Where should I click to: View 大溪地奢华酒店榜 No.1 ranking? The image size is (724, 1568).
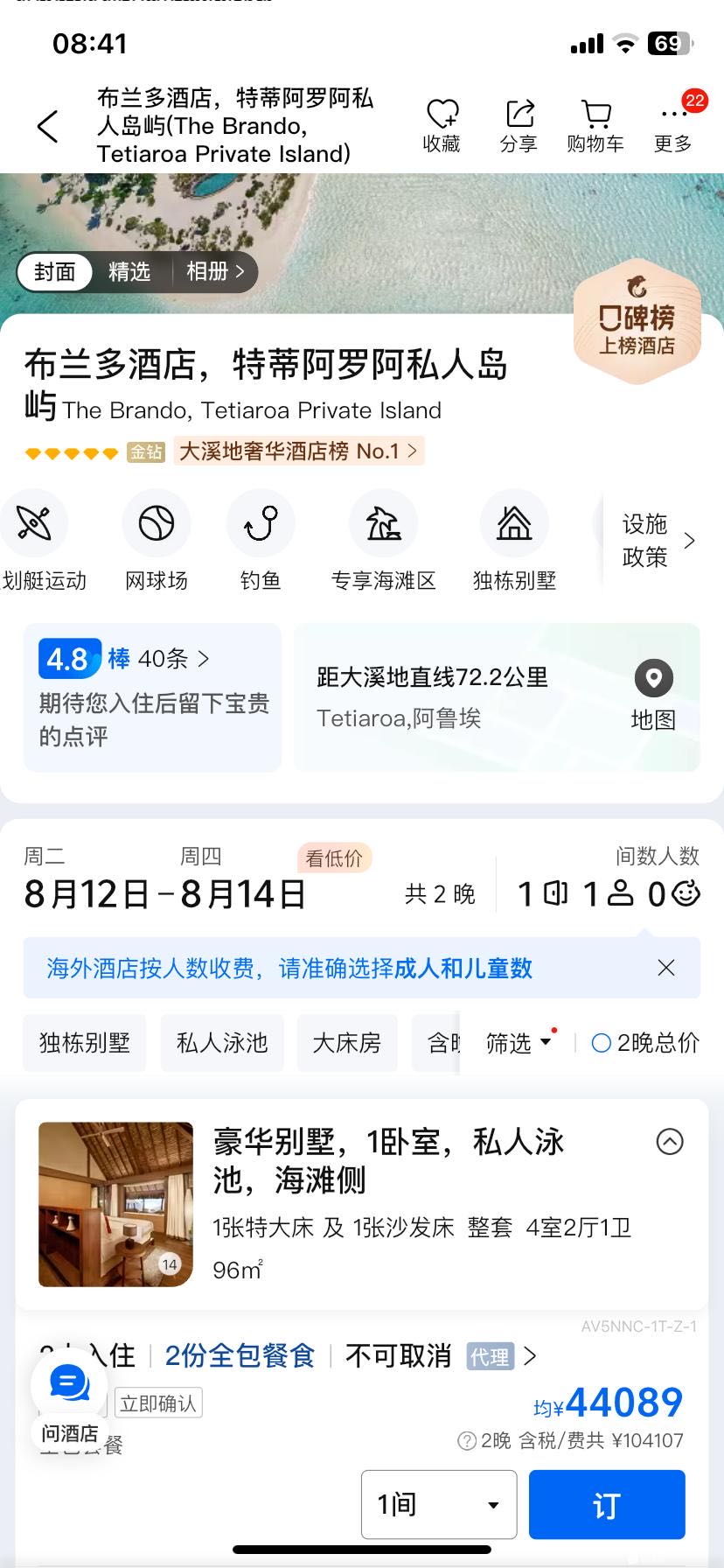(x=298, y=451)
